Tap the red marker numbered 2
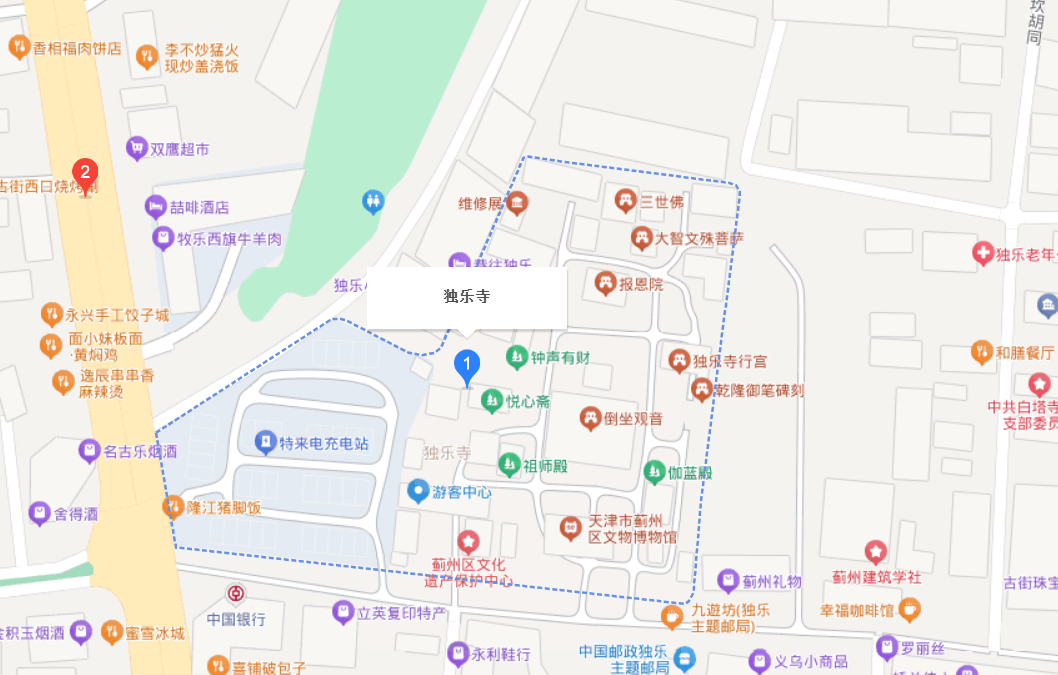1058x675 pixels. (86, 174)
